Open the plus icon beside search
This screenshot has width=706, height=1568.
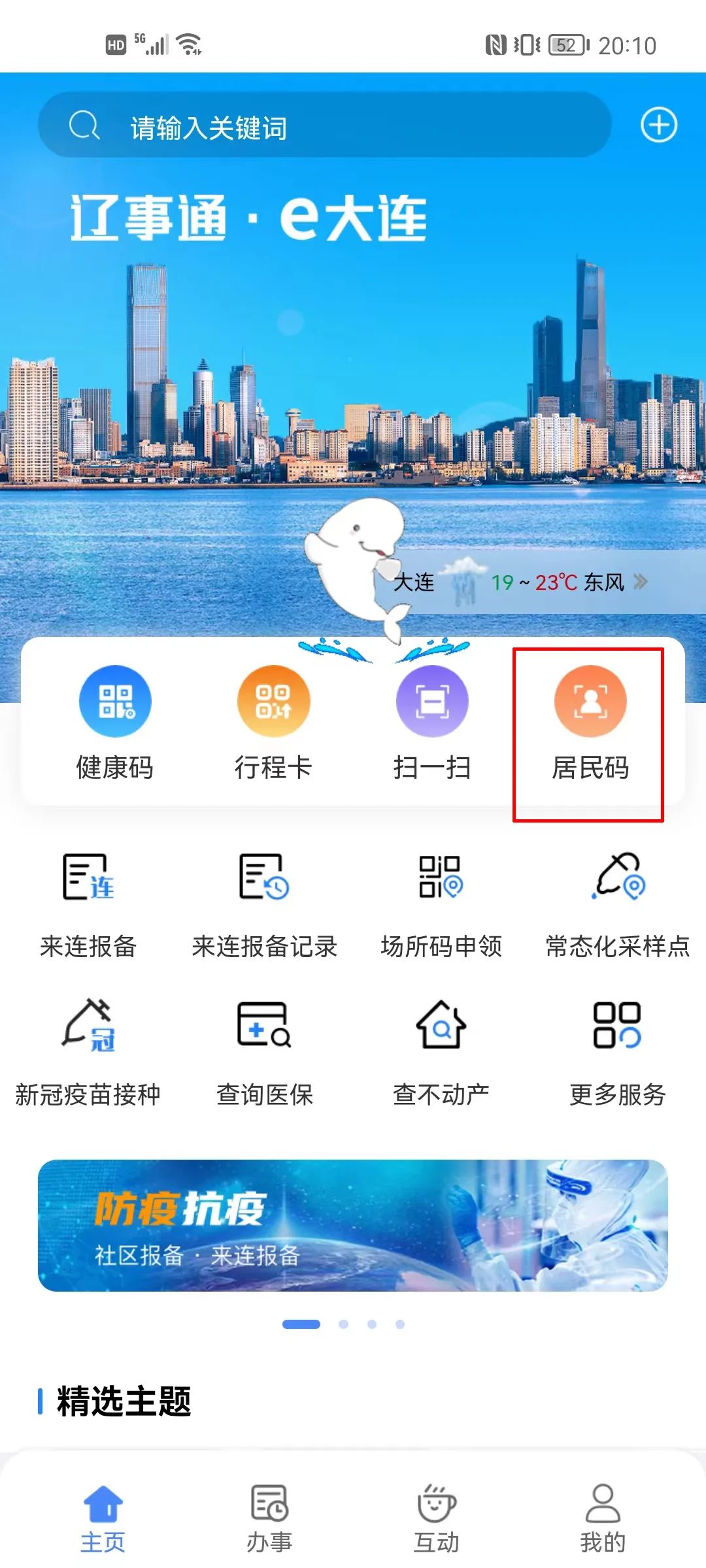pyautogui.click(x=658, y=125)
